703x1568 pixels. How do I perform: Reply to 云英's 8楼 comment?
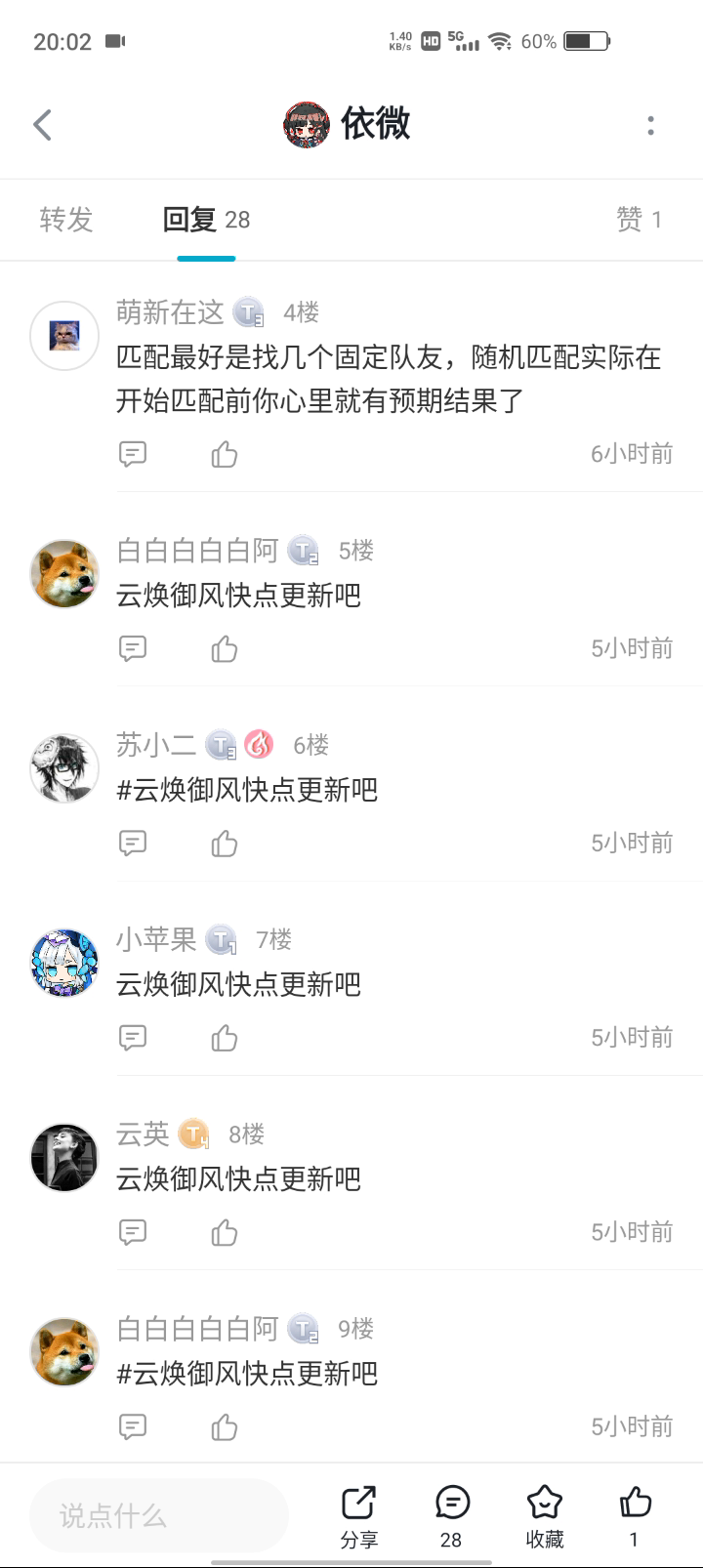(x=133, y=1232)
